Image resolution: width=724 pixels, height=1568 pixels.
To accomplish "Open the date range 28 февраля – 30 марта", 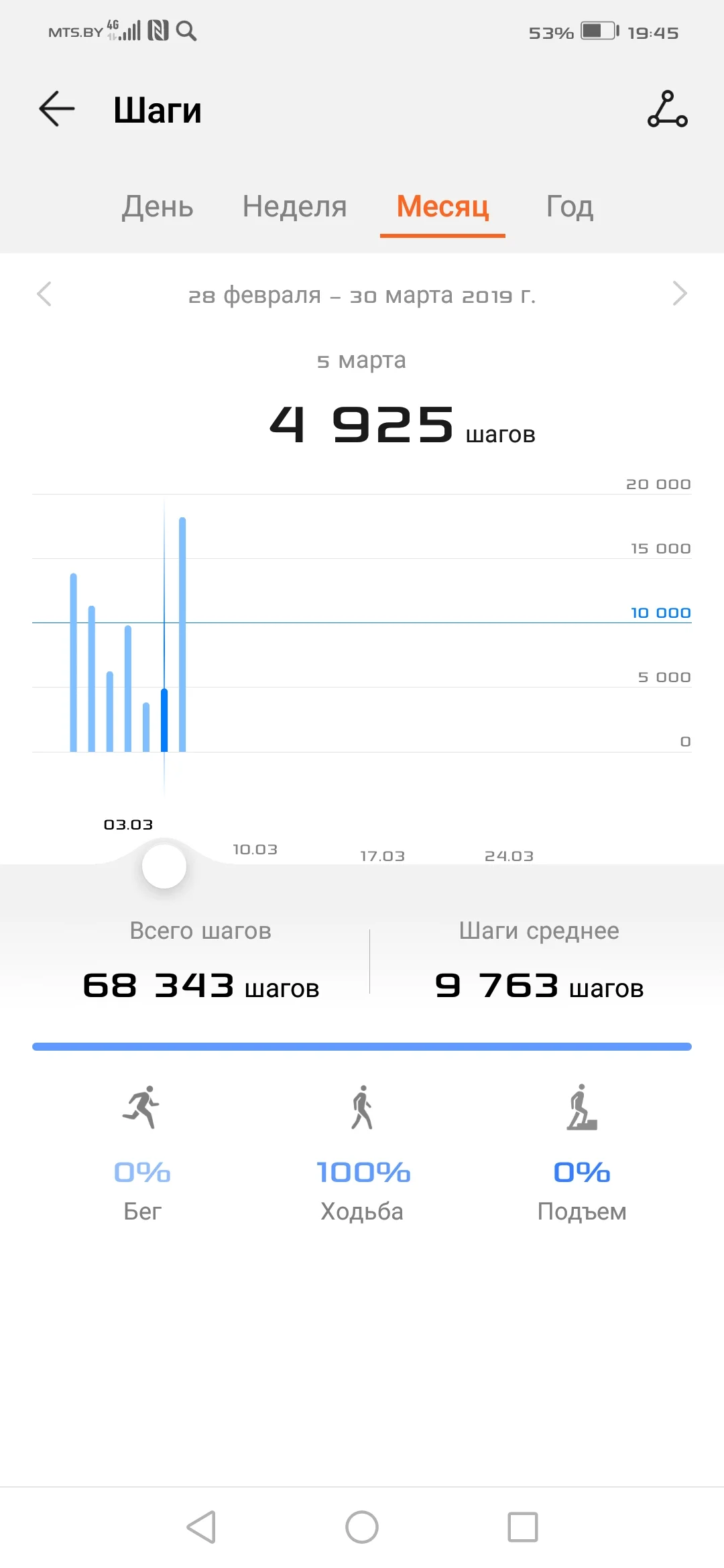I will click(x=362, y=295).
